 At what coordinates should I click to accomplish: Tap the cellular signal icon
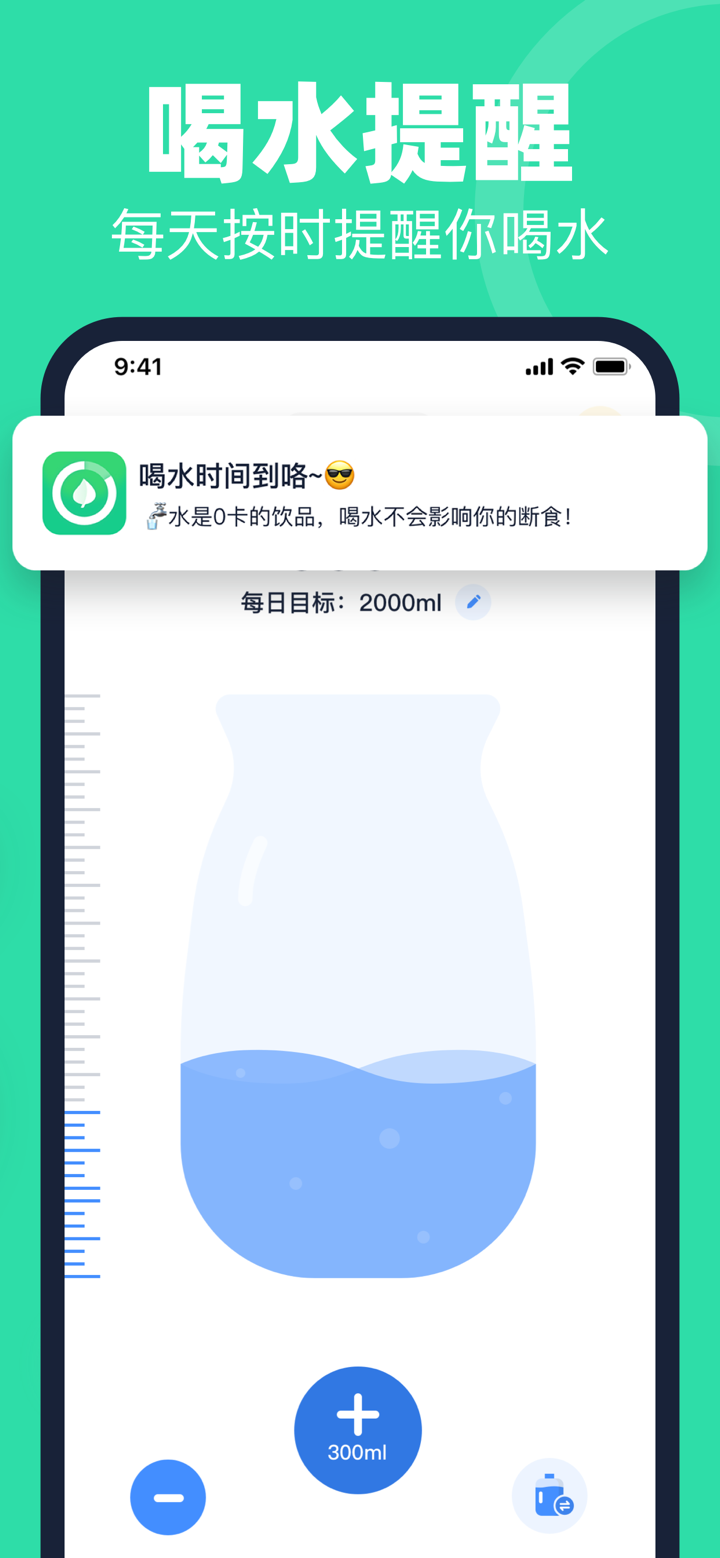pos(538,367)
